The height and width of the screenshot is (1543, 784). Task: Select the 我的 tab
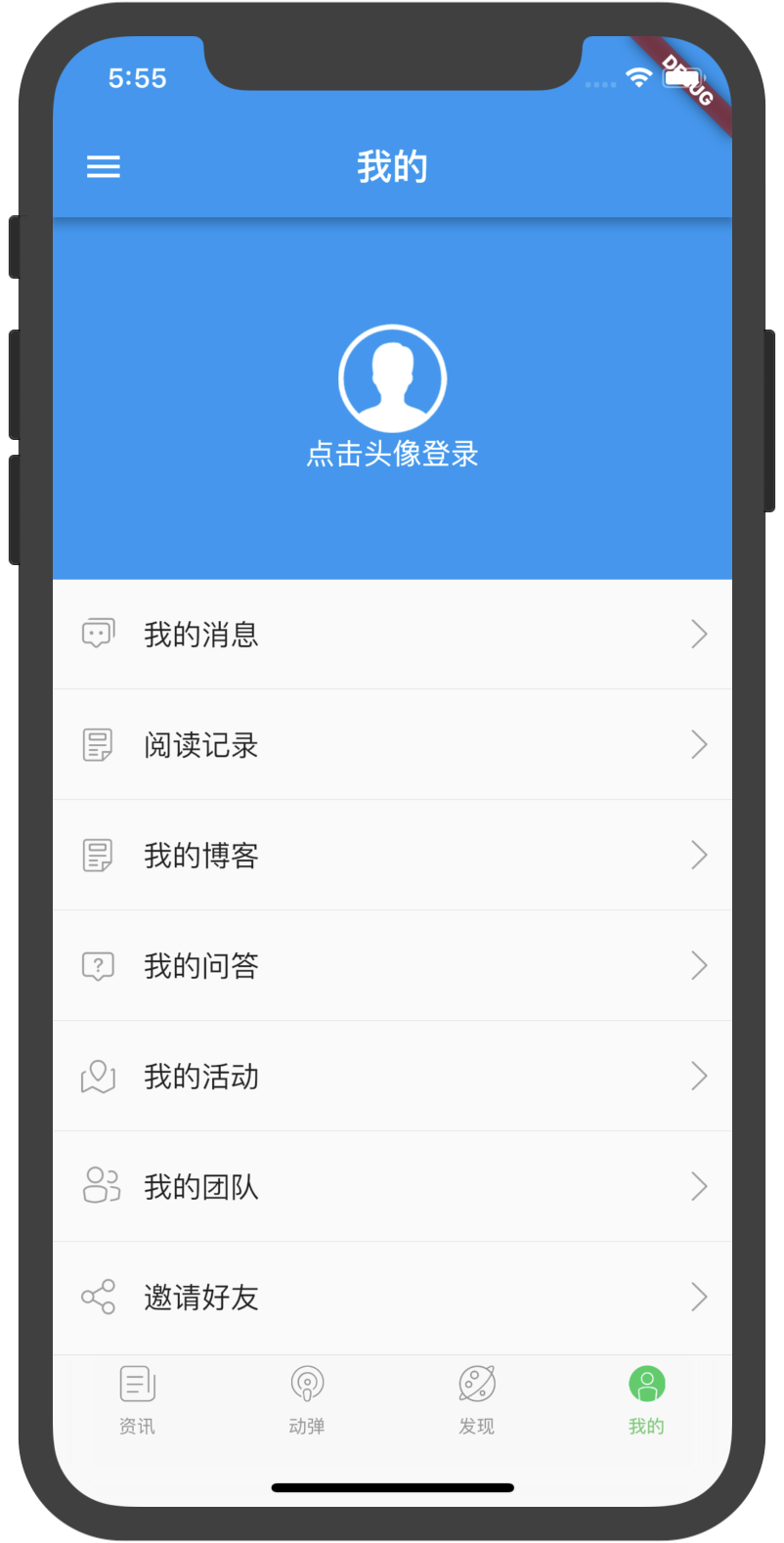pyautogui.click(x=647, y=1400)
